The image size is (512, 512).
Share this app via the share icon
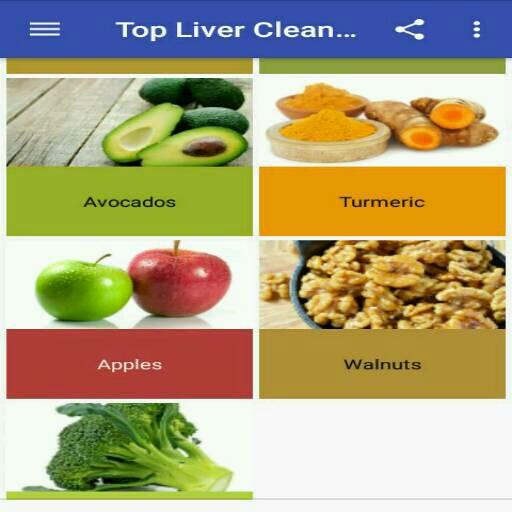pyautogui.click(x=410, y=29)
